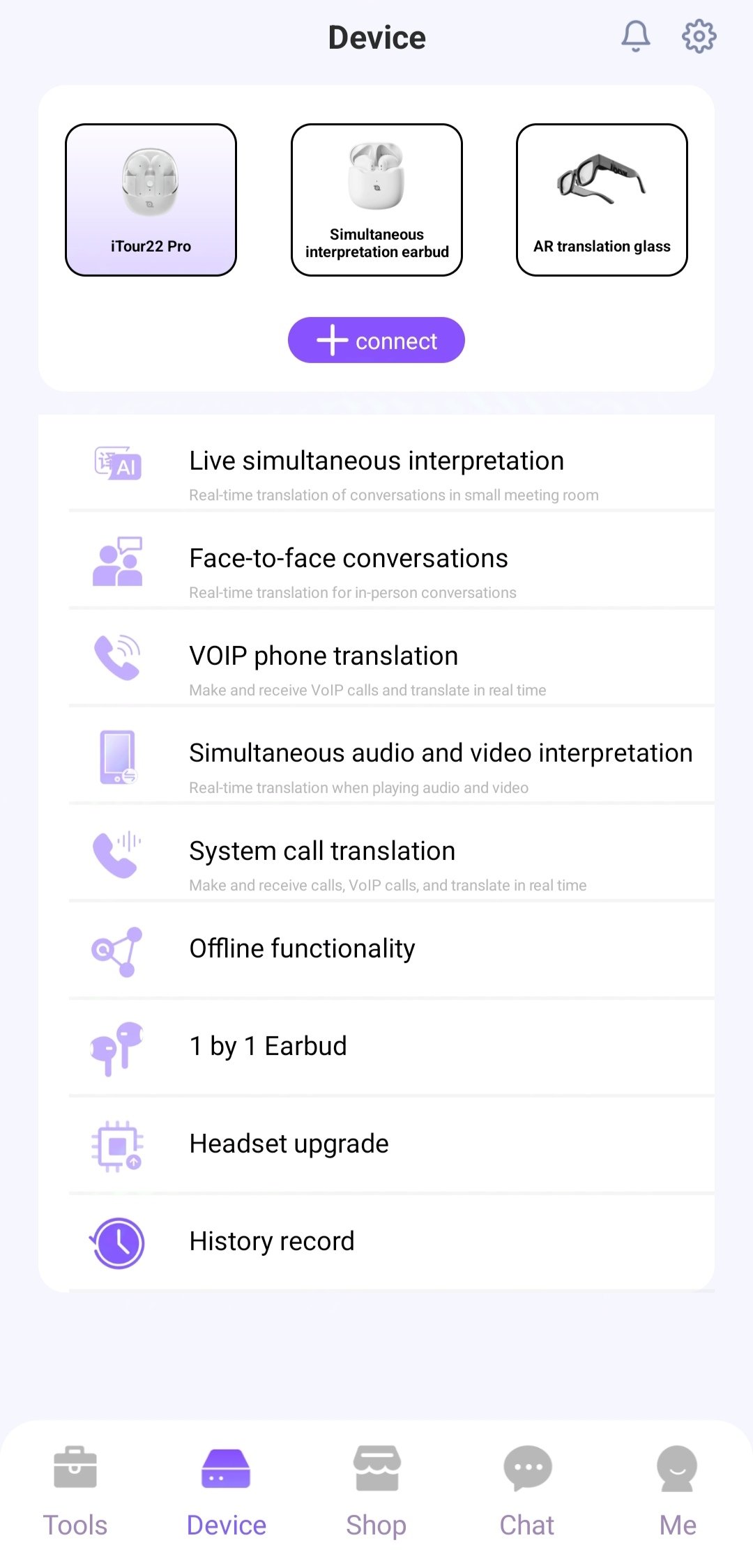
Task: Choose Simultaneous interpretation earbud card
Action: (x=376, y=200)
